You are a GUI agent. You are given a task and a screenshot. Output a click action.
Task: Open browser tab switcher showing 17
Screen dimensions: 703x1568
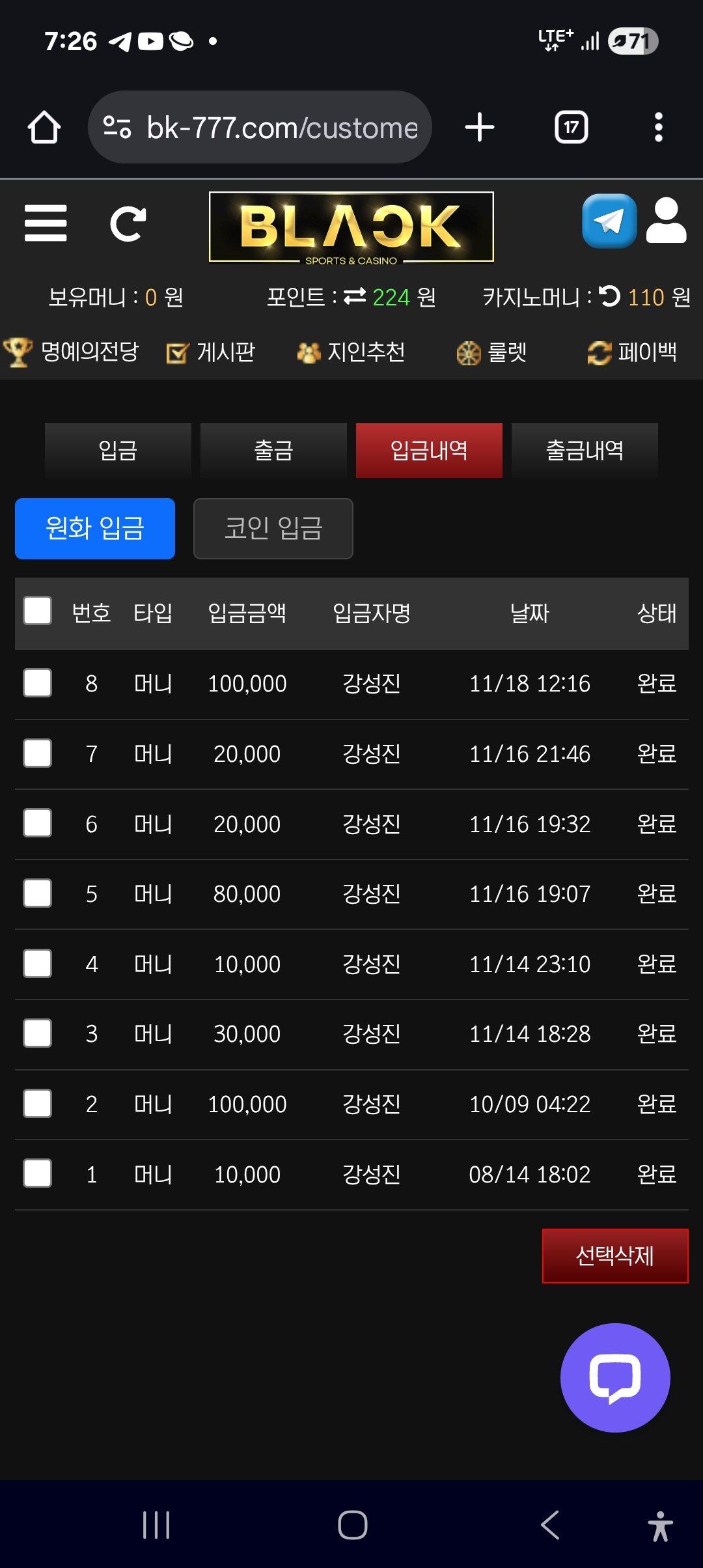pos(571,127)
